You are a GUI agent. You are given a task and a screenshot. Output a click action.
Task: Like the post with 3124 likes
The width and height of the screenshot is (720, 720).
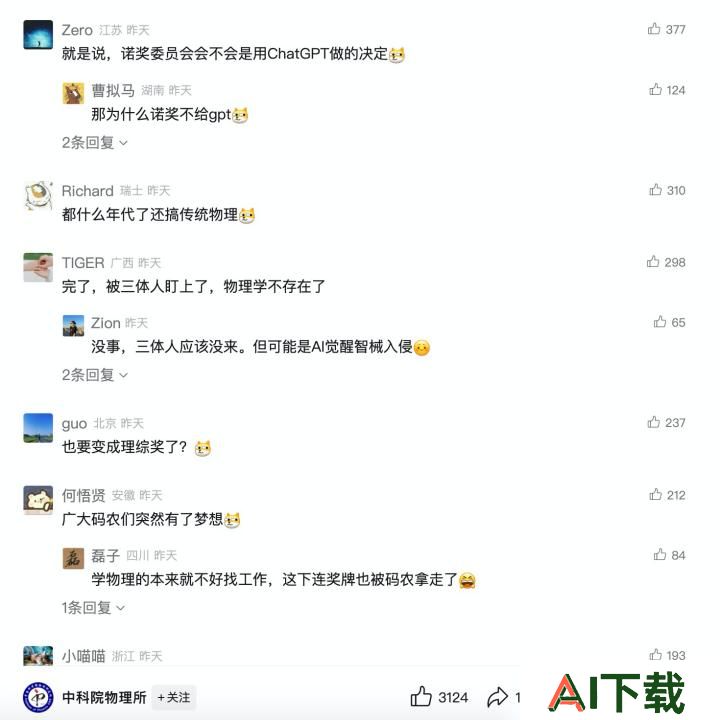click(422, 696)
